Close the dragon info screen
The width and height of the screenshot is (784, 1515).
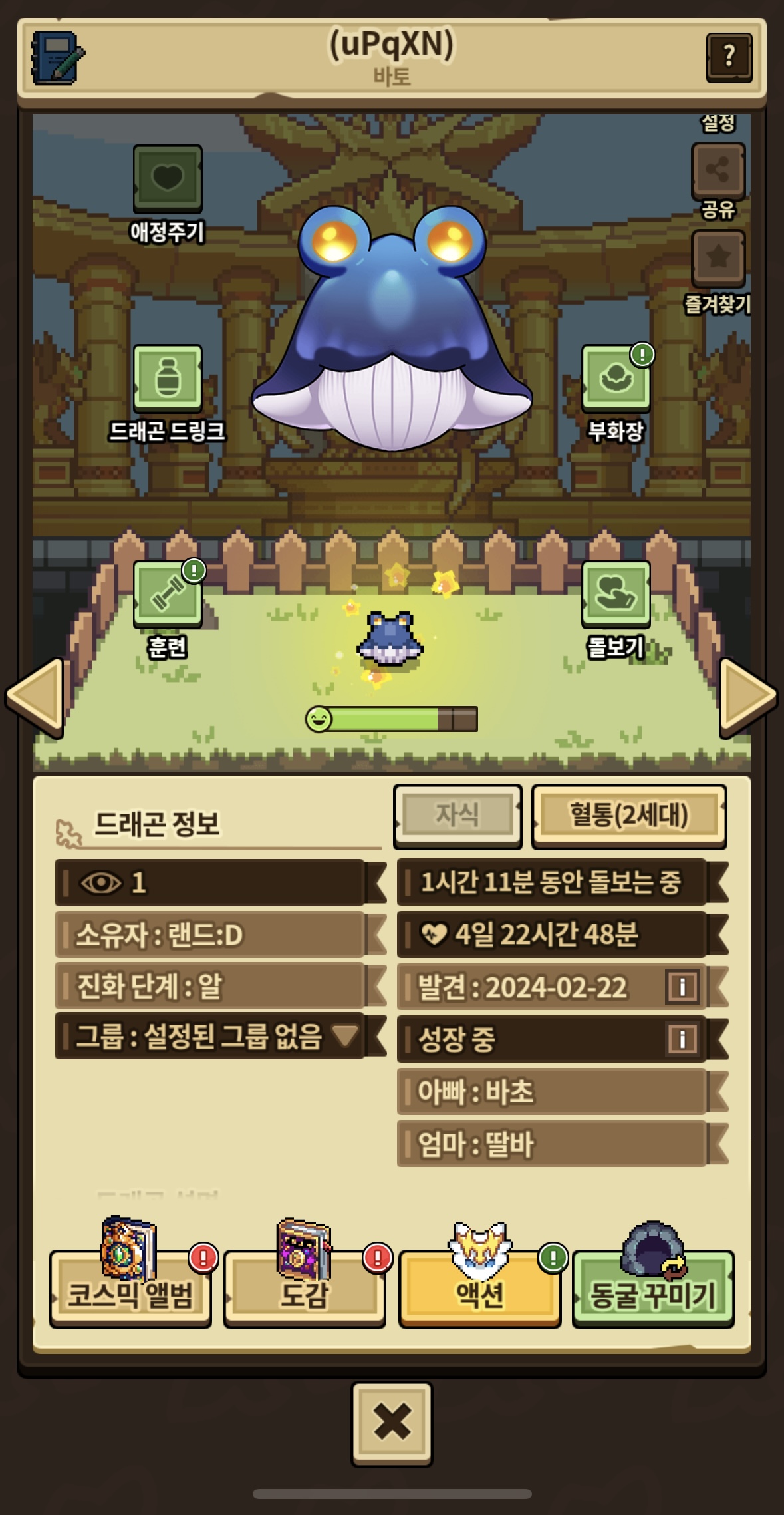pyautogui.click(x=392, y=1422)
